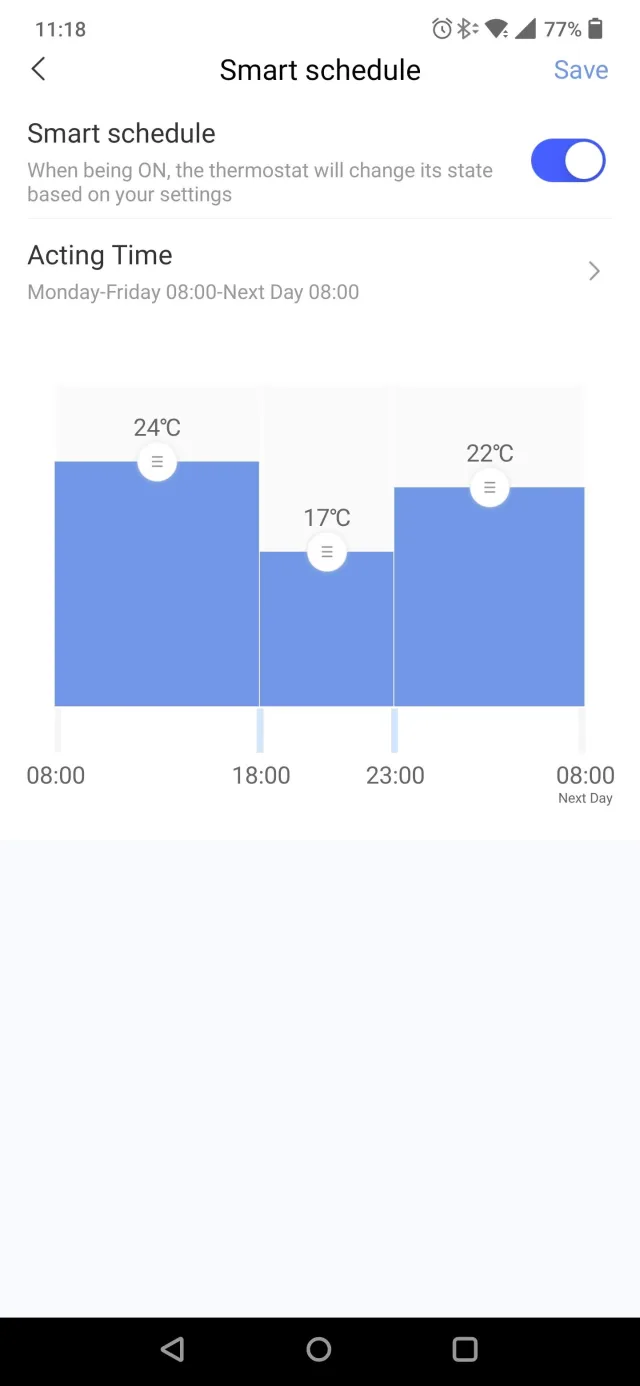Tap the 17°C temperature handle
The height and width of the screenshot is (1386, 640).
327,552
